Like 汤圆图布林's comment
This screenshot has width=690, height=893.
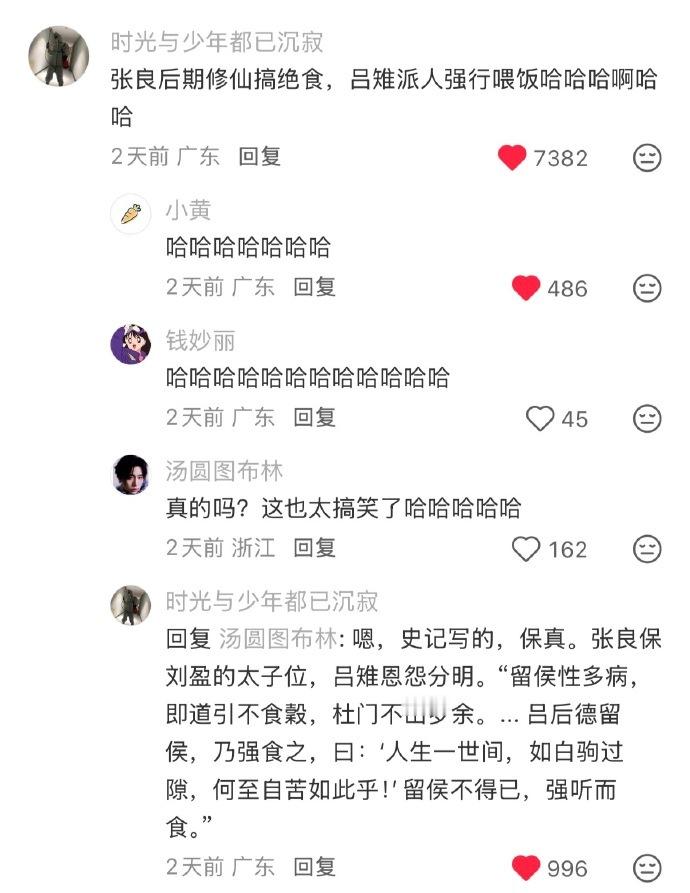(526, 549)
